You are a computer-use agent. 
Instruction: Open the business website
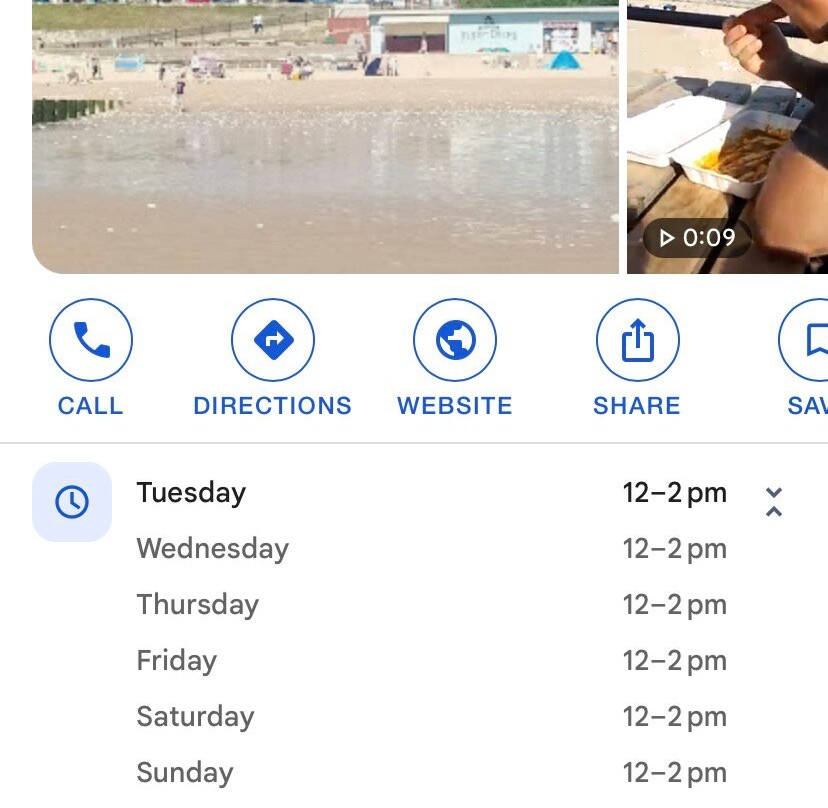(x=455, y=342)
